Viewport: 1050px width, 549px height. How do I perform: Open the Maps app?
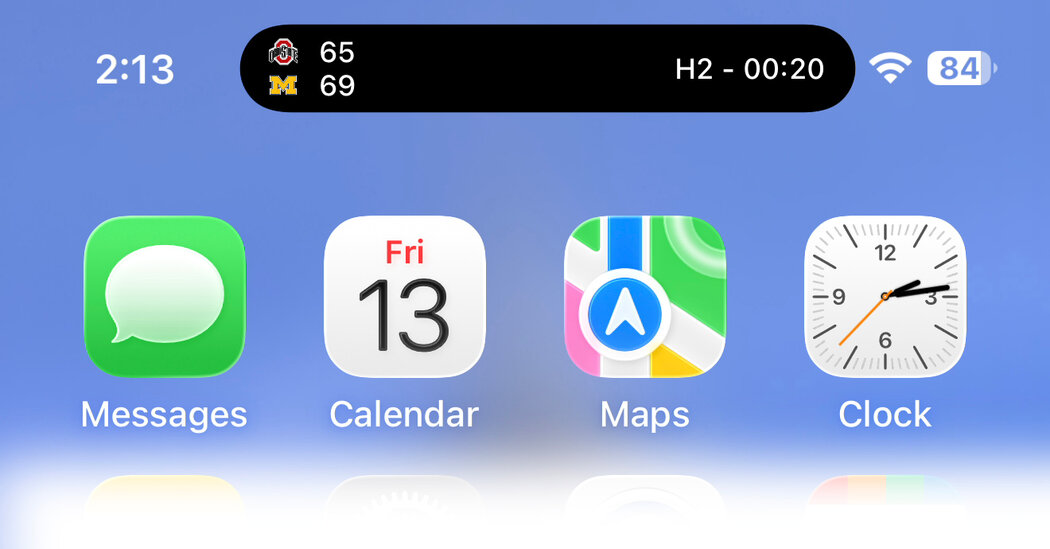[645, 296]
